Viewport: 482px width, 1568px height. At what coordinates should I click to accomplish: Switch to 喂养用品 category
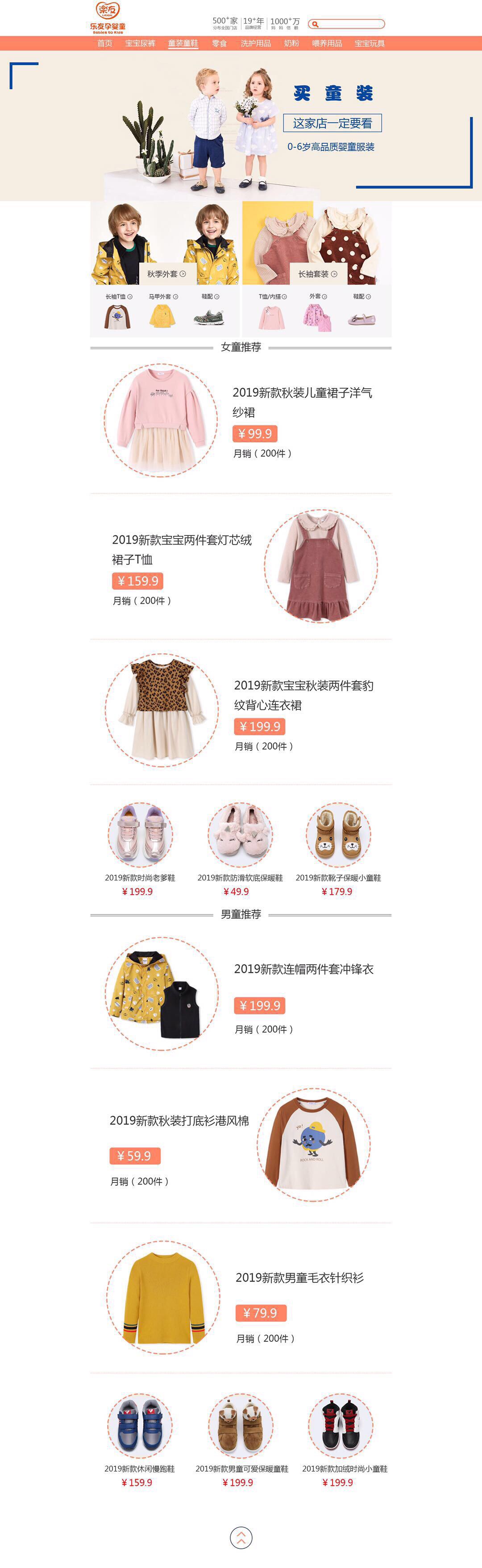(327, 43)
